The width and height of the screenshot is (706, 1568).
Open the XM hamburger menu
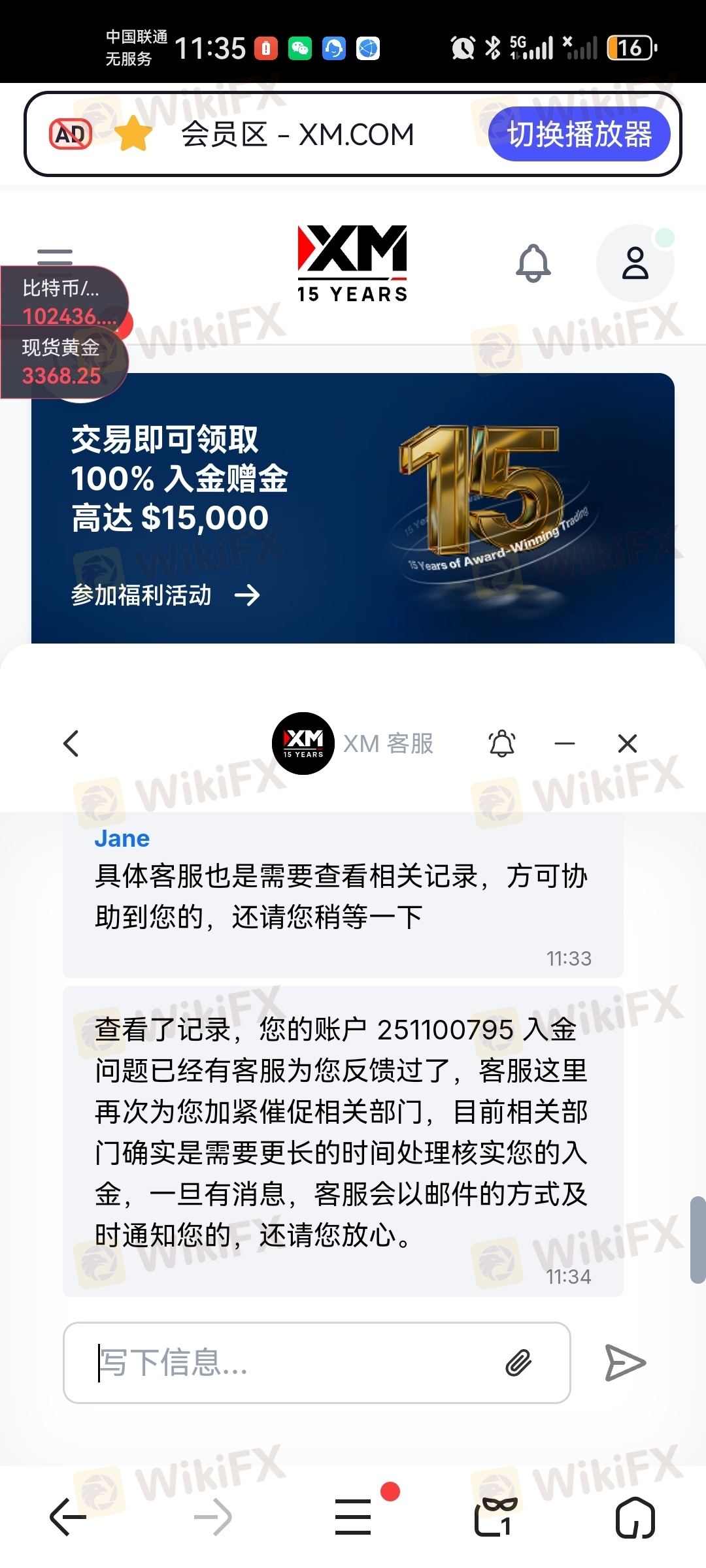point(55,255)
